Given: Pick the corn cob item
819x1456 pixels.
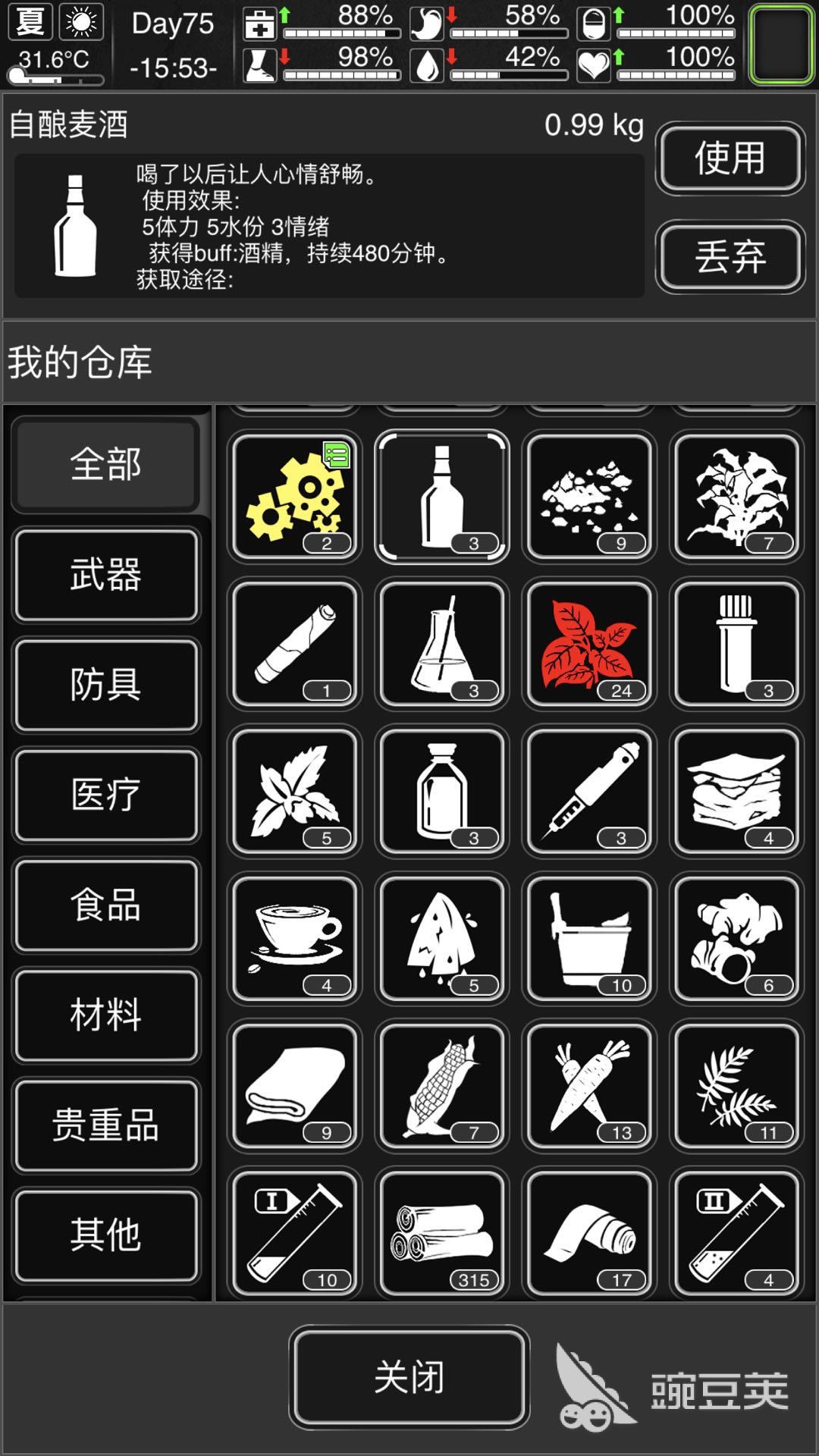Looking at the screenshot, I should [442, 1086].
